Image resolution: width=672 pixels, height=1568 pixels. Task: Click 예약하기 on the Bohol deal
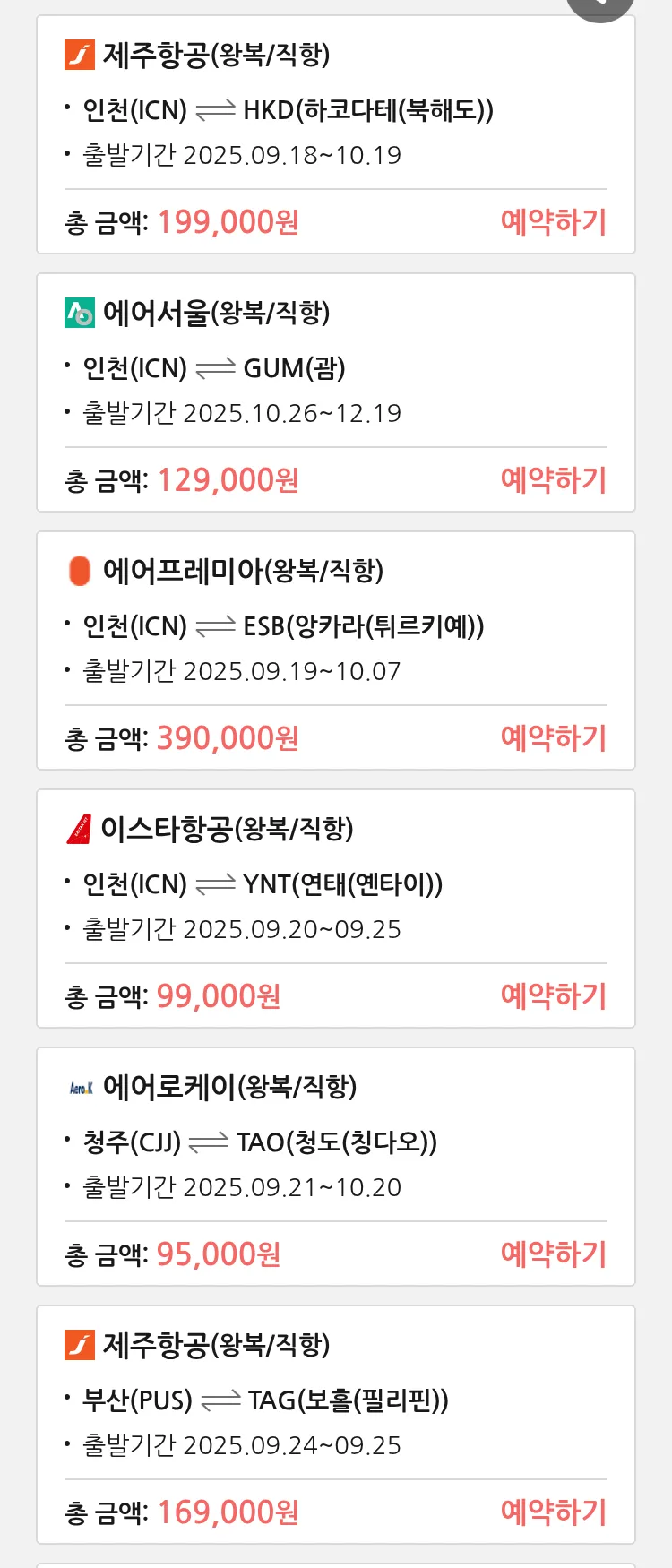pyautogui.click(x=554, y=1512)
